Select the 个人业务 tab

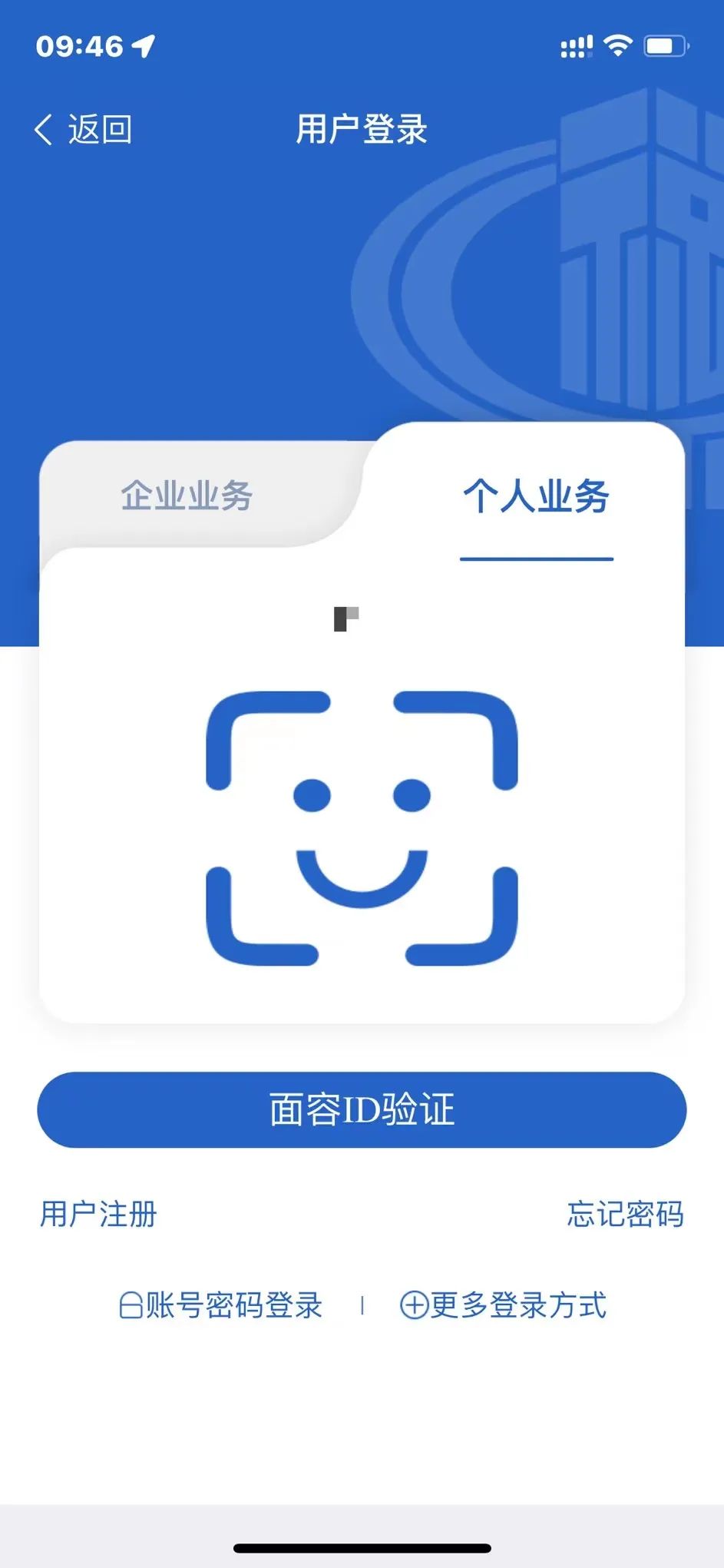(x=536, y=496)
